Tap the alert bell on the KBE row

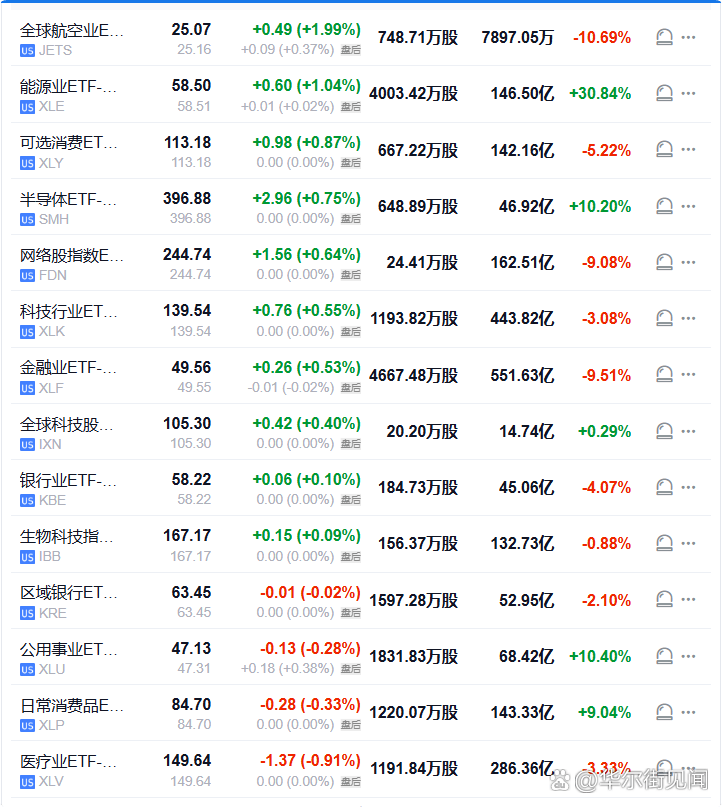(x=664, y=487)
